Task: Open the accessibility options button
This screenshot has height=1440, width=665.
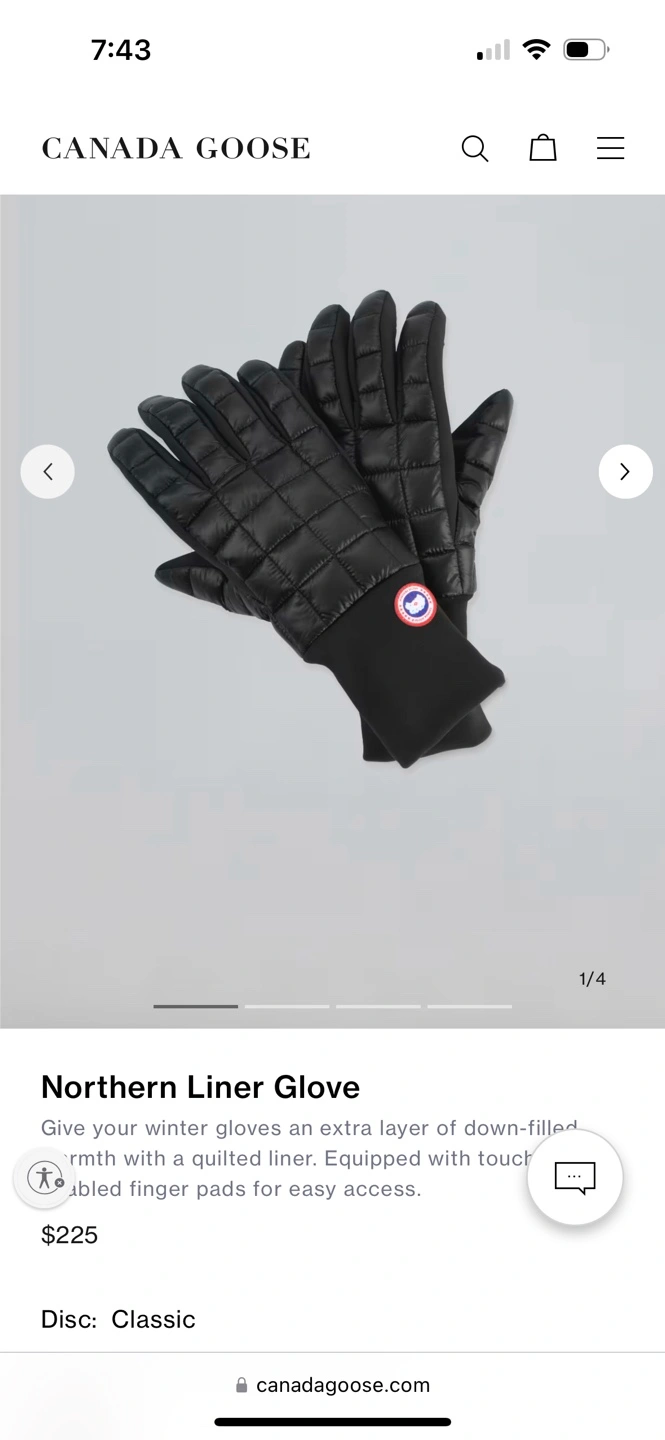Action: coord(44,1177)
